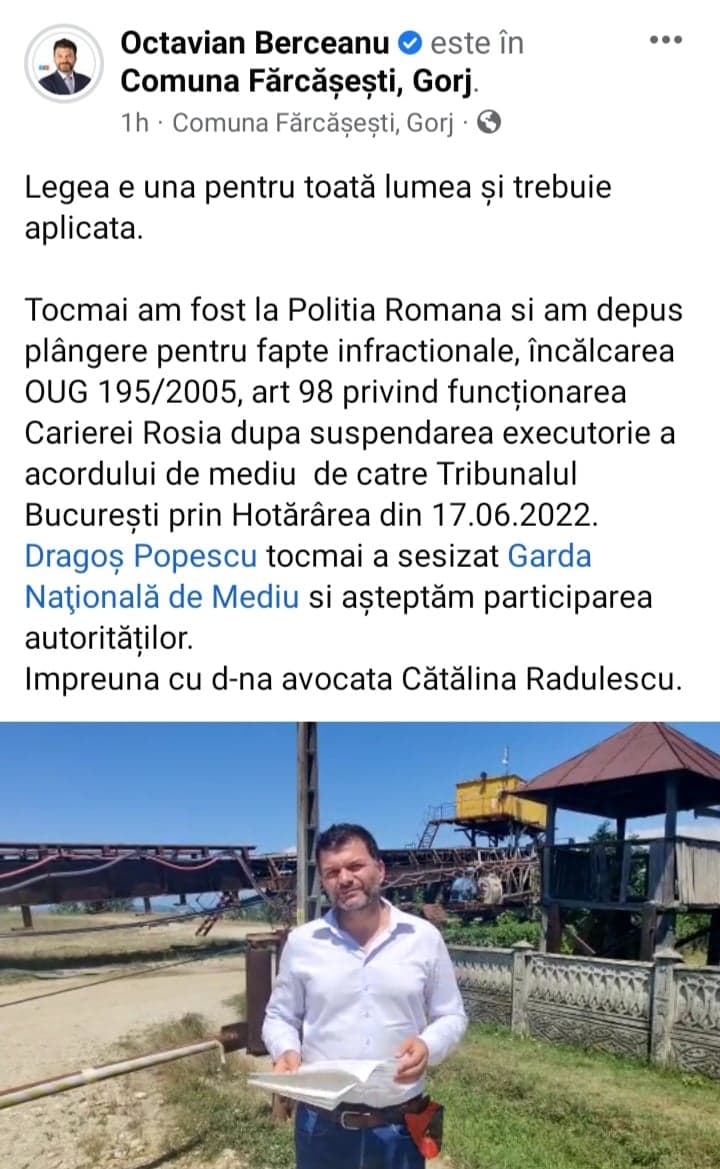The image size is (720, 1169).
Task: Tap the public audience globe icon
Action: pos(489,122)
